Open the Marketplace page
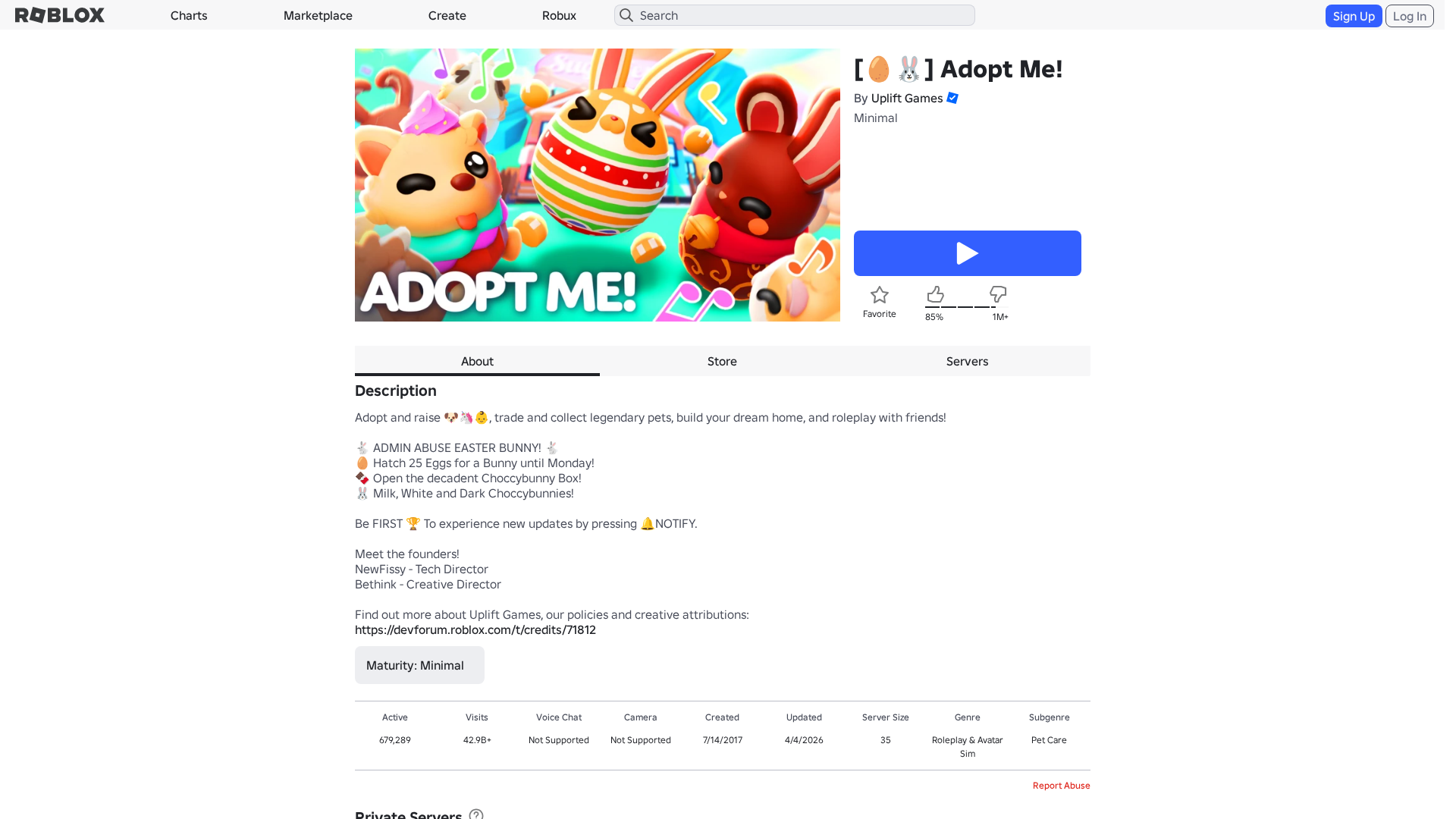This screenshot has width=1456, height=819. pyautogui.click(x=318, y=15)
